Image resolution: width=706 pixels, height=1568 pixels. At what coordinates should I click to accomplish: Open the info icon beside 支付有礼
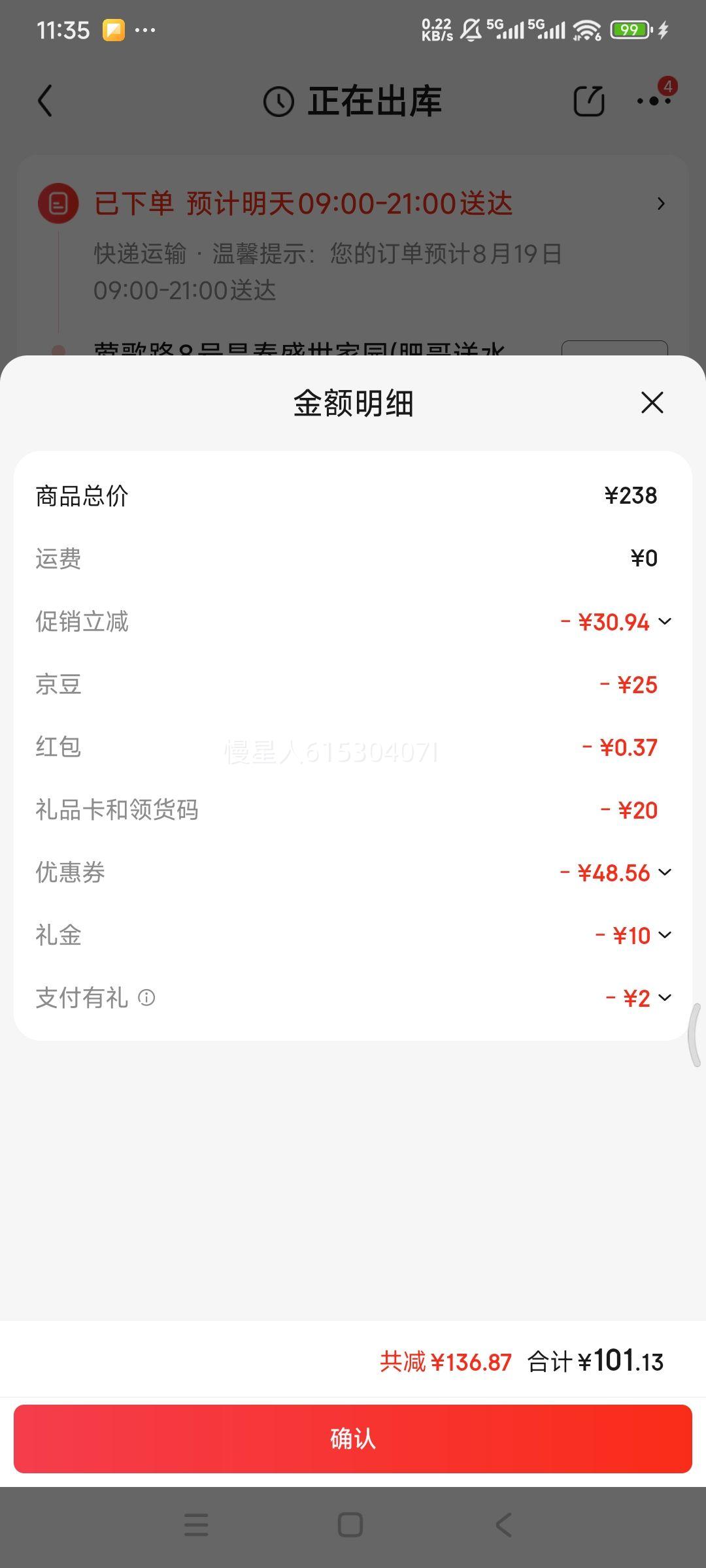pyautogui.click(x=146, y=998)
